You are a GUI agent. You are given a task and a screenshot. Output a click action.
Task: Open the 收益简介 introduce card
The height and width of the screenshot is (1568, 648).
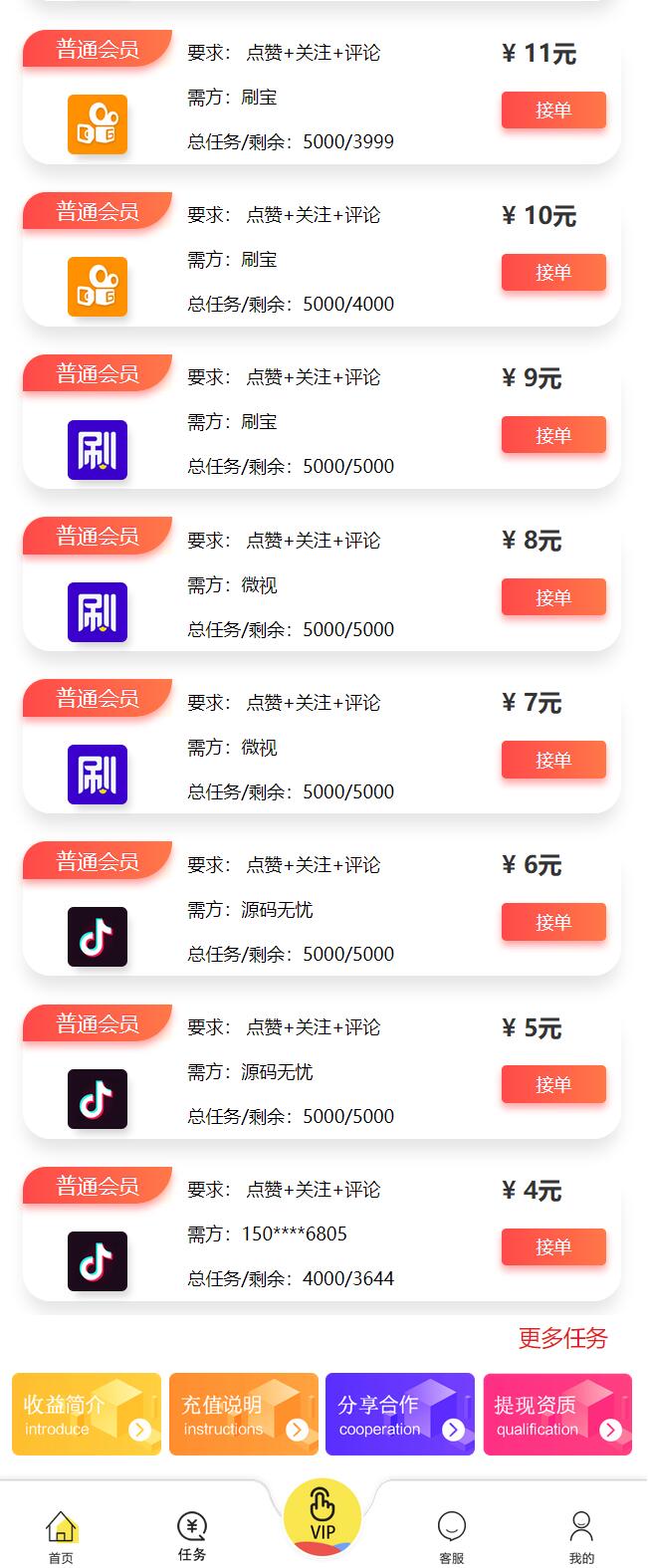coord(87,1415)
